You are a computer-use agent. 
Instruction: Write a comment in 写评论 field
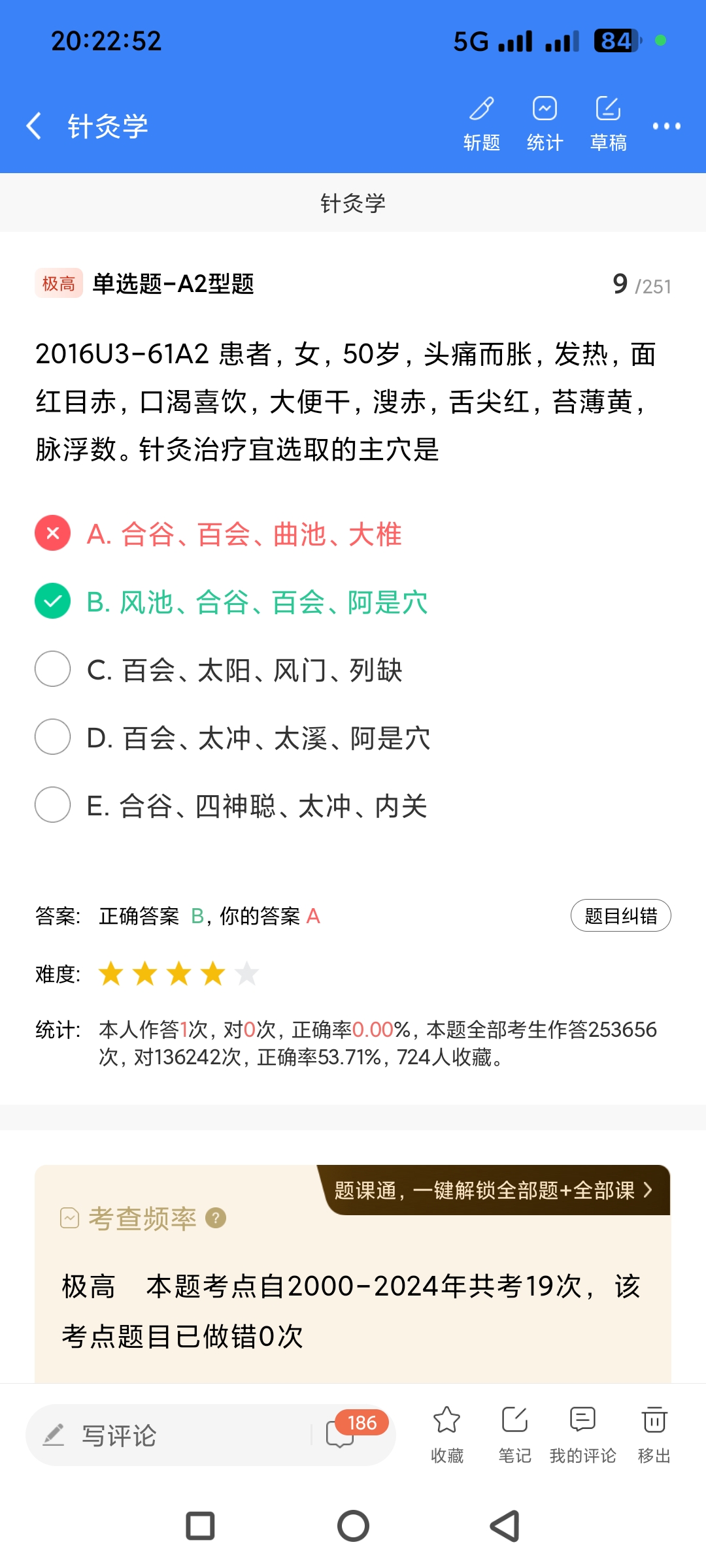pos(170,1435)
